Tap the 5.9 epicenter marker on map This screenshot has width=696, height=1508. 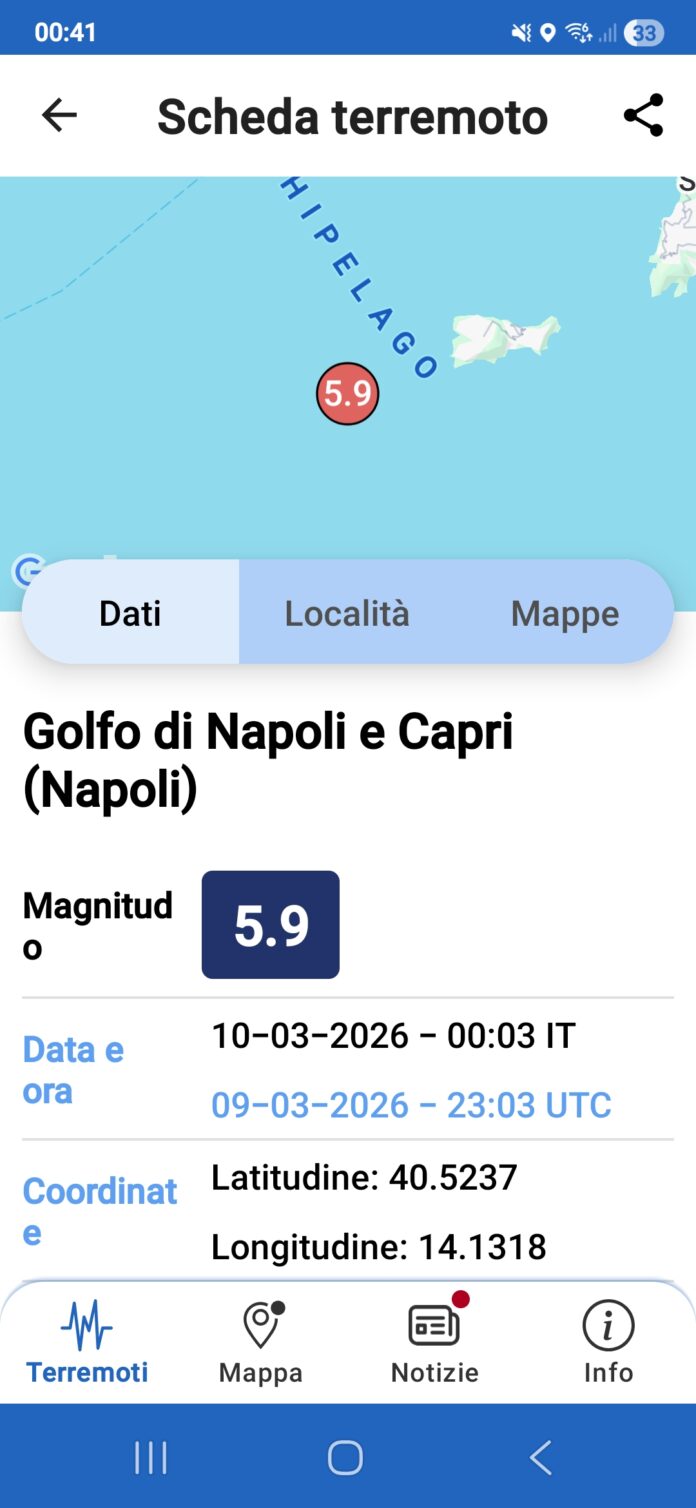point(347,394)
